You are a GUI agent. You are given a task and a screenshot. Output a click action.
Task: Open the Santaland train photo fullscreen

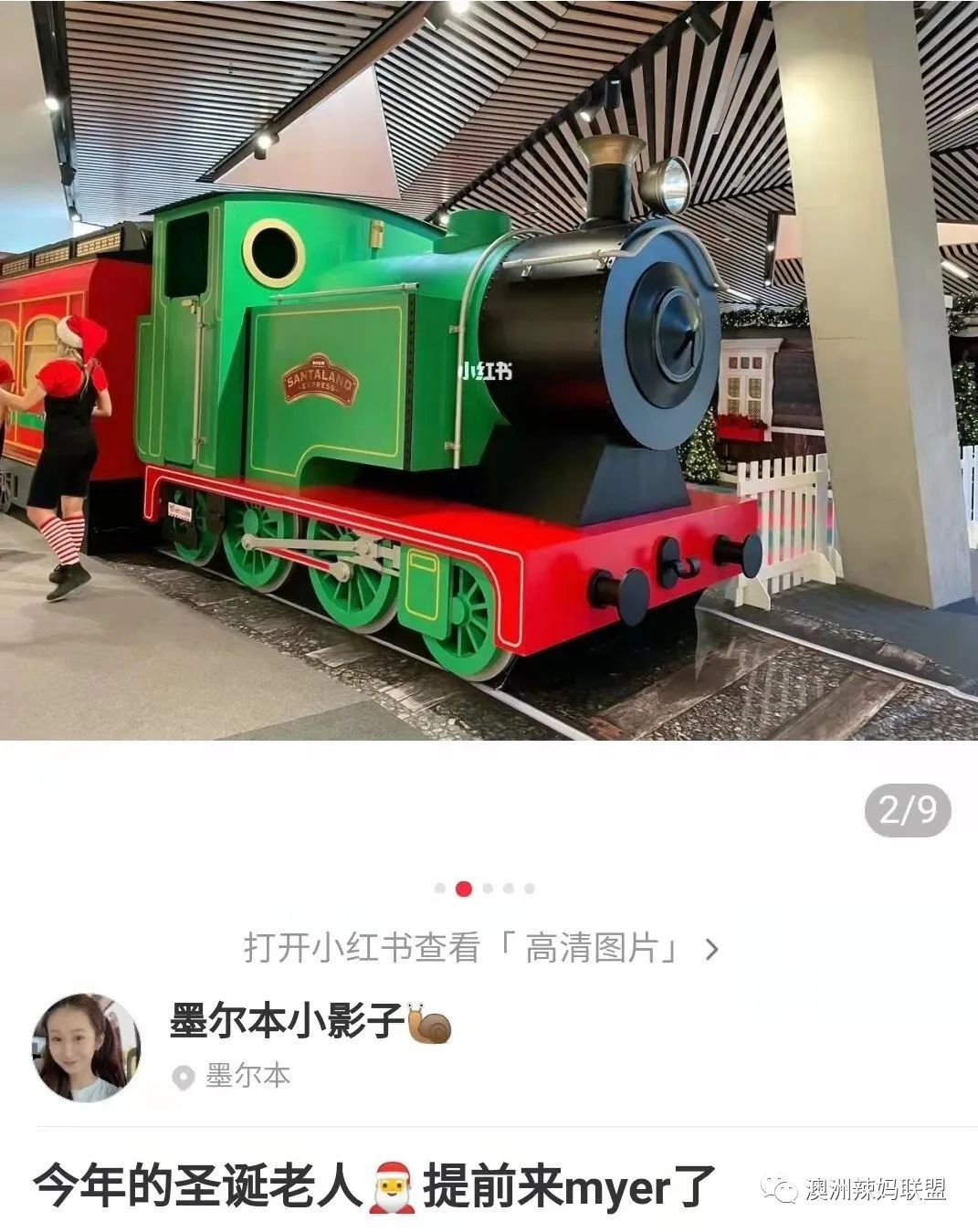[x=489, y=370]
